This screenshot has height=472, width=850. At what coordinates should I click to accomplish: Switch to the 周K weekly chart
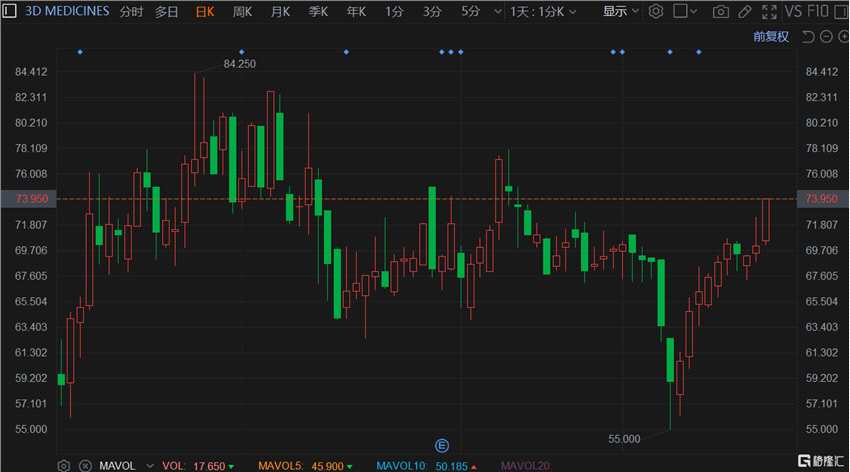[242, 12]
